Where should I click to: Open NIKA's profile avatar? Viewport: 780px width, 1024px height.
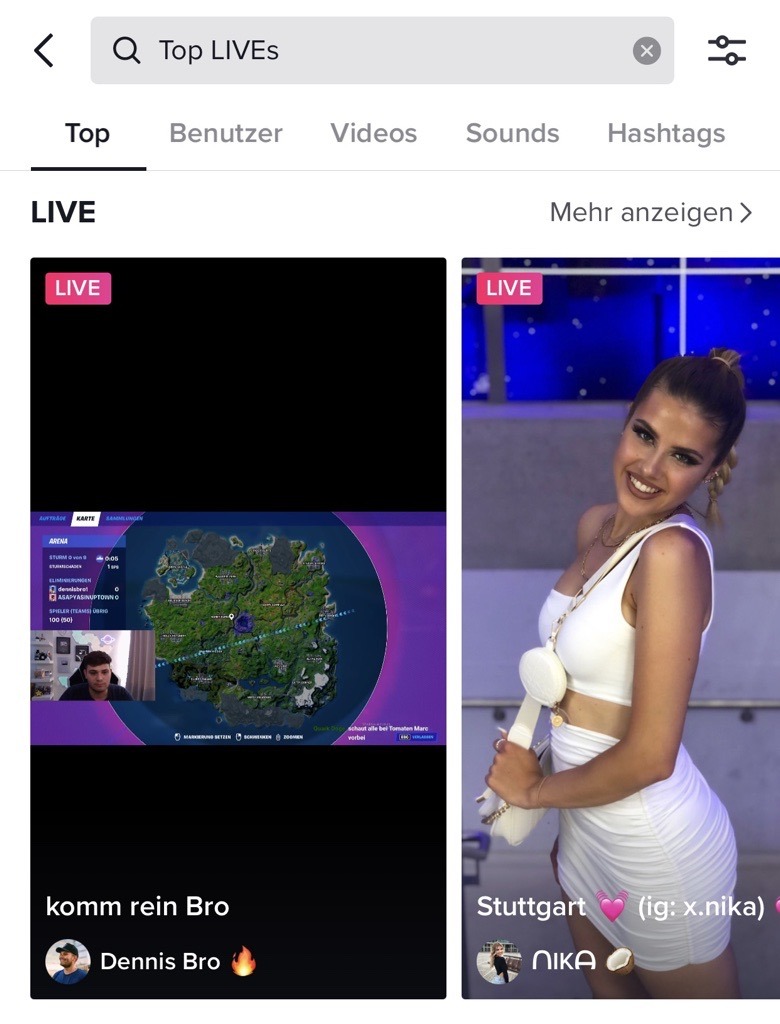(x=497, y=960)
